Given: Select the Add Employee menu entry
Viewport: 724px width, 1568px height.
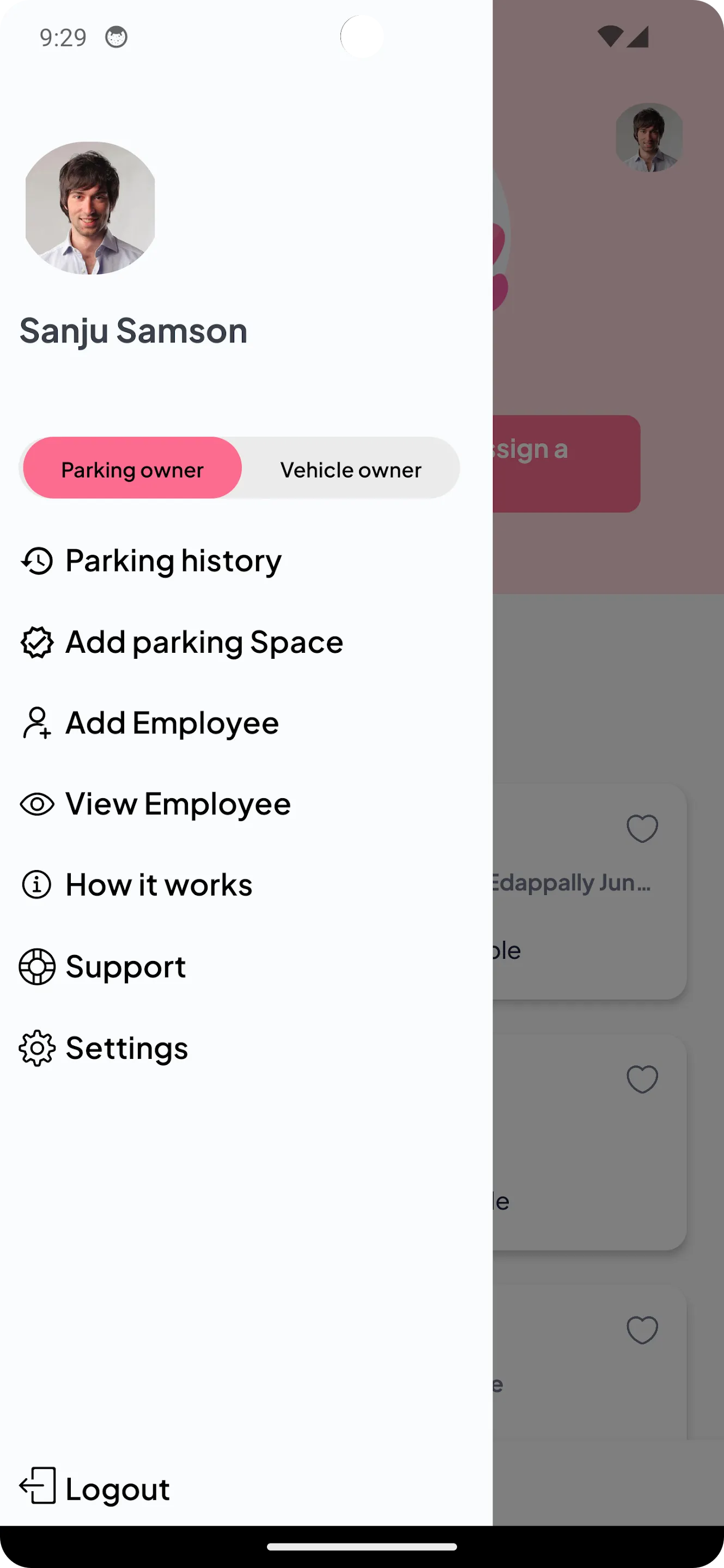Looking at the screenshot, I should [x=171, y=723].
